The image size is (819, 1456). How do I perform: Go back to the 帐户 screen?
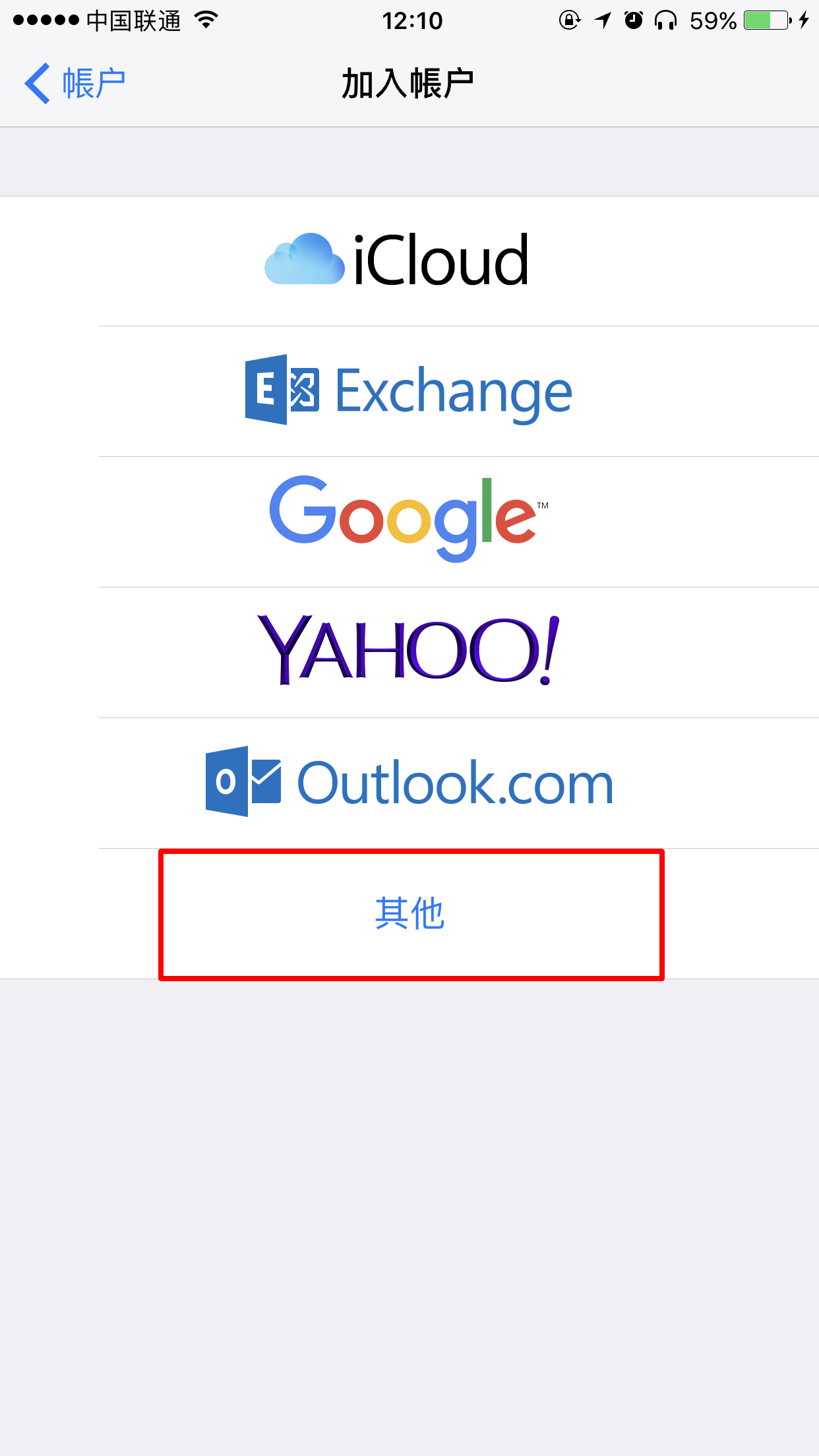75,84
